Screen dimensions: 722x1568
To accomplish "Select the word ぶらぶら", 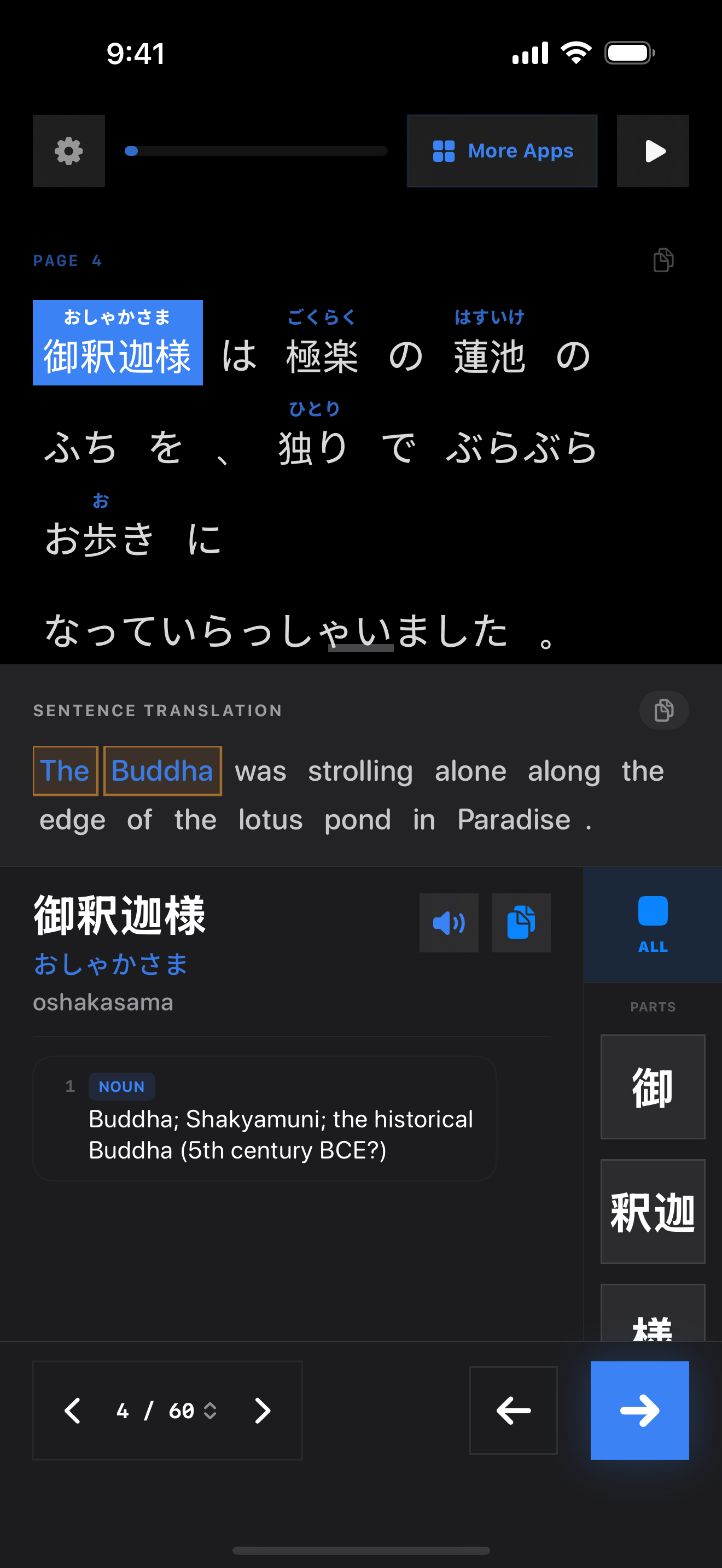I will pos(521,447).
